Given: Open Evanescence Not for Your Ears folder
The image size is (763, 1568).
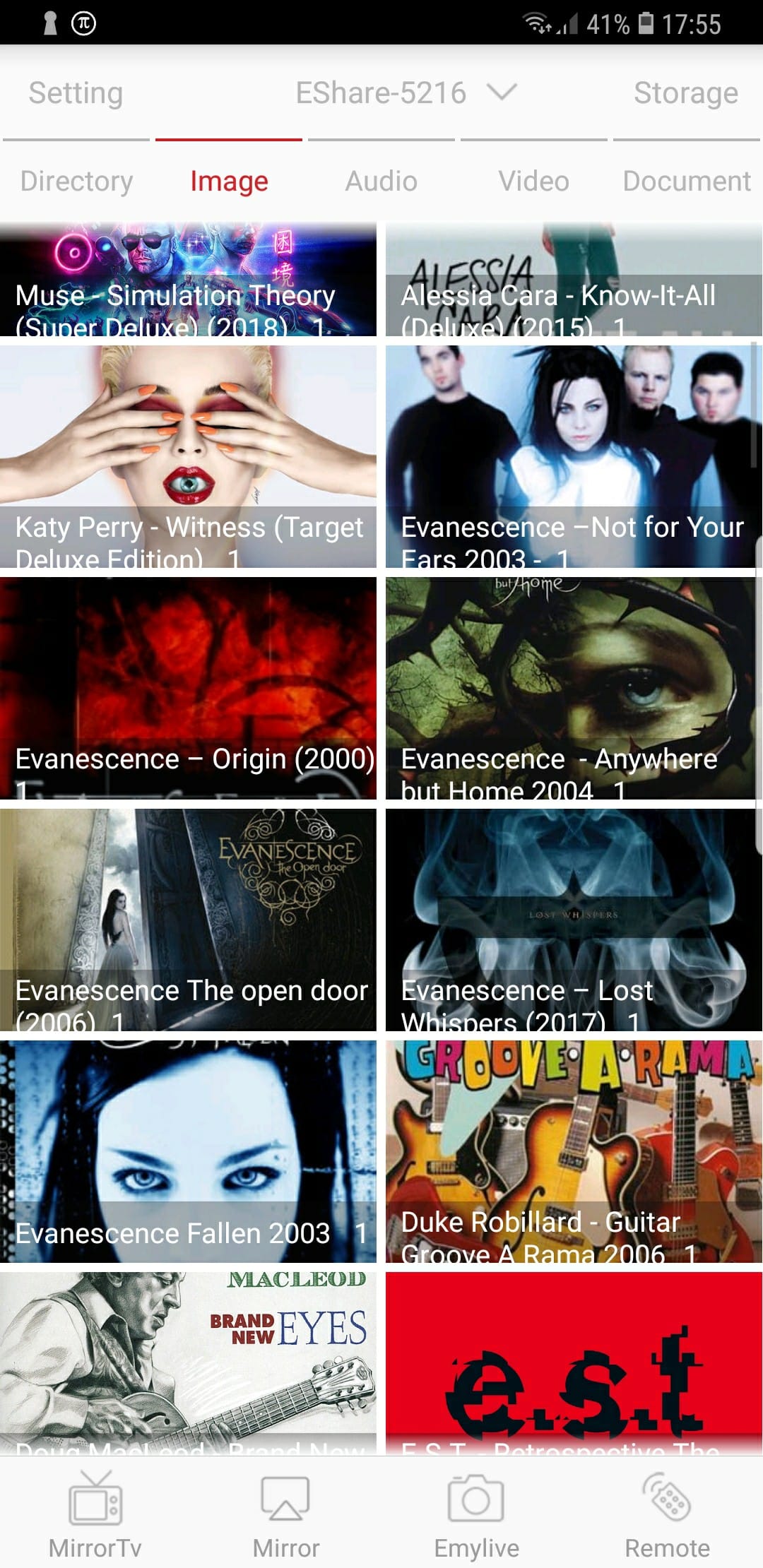Looking at the screenshot, I should point(574,456).
